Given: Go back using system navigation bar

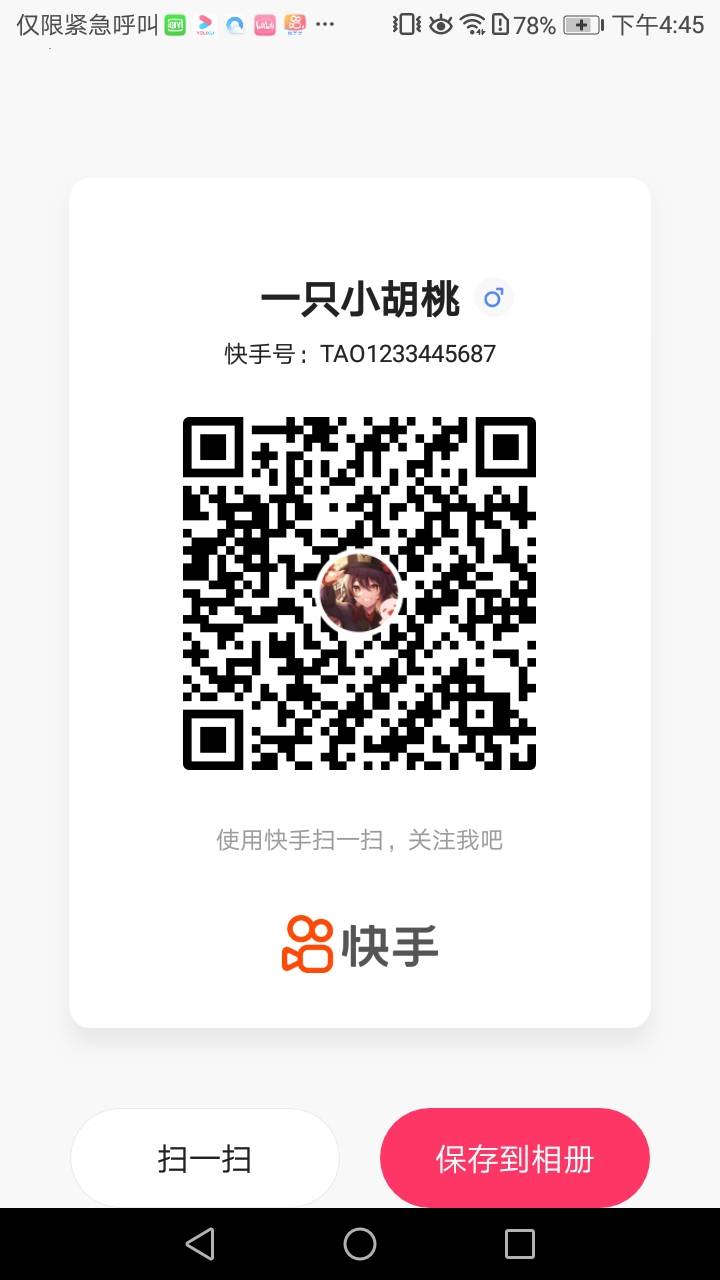Looking at the screenshot, I should 200,1243.
